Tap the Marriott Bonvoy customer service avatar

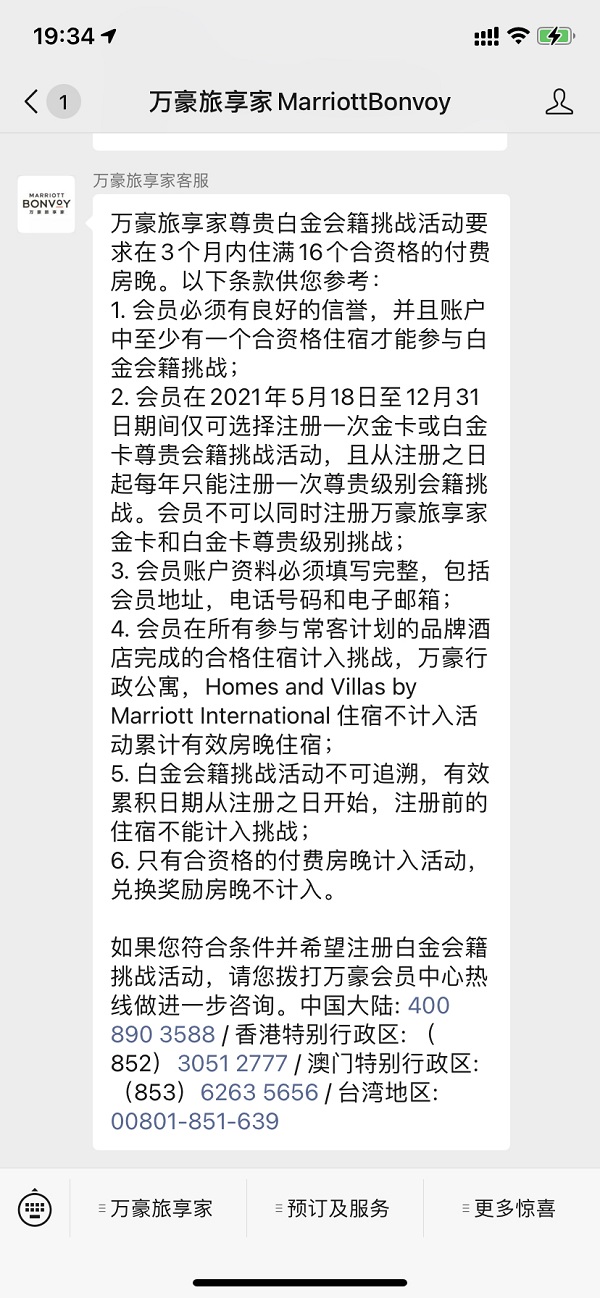coord(46,204)
